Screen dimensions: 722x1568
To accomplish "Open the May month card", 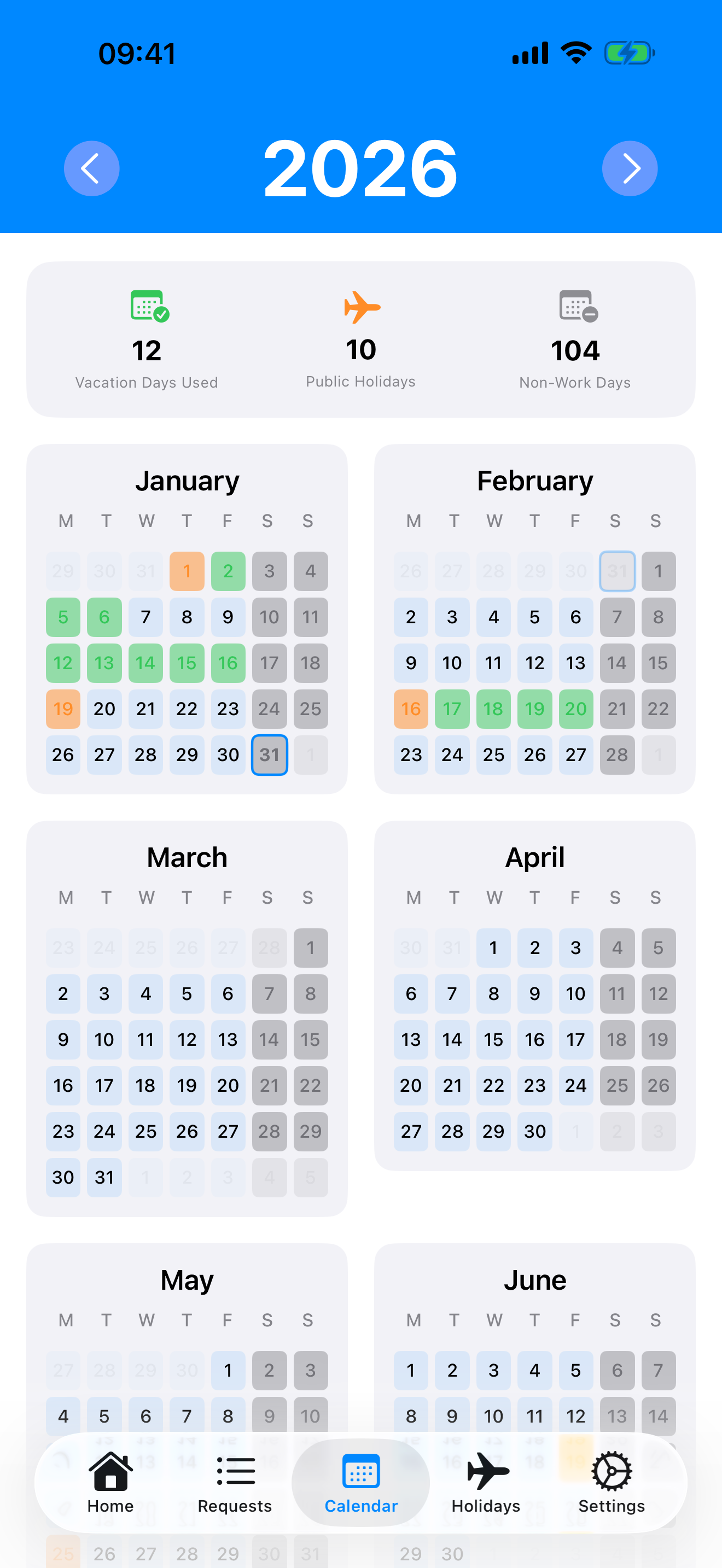I will pos(187,1280).
